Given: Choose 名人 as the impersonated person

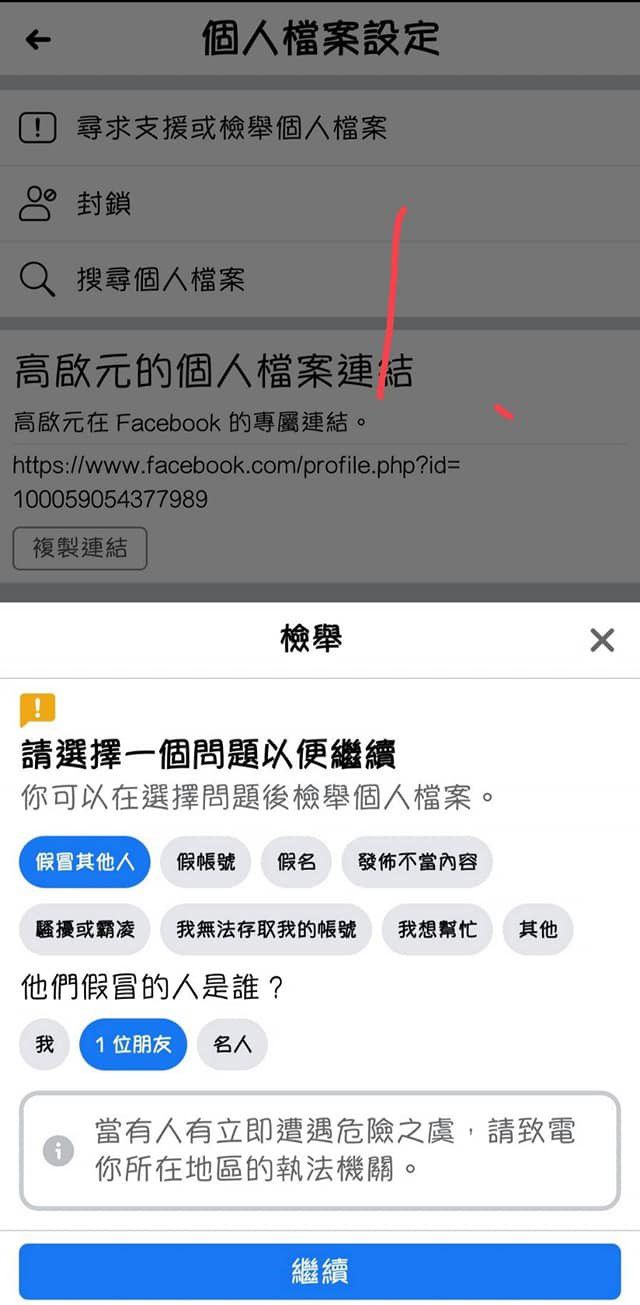Looking at the screenshot, I should tap(232, 1044).
